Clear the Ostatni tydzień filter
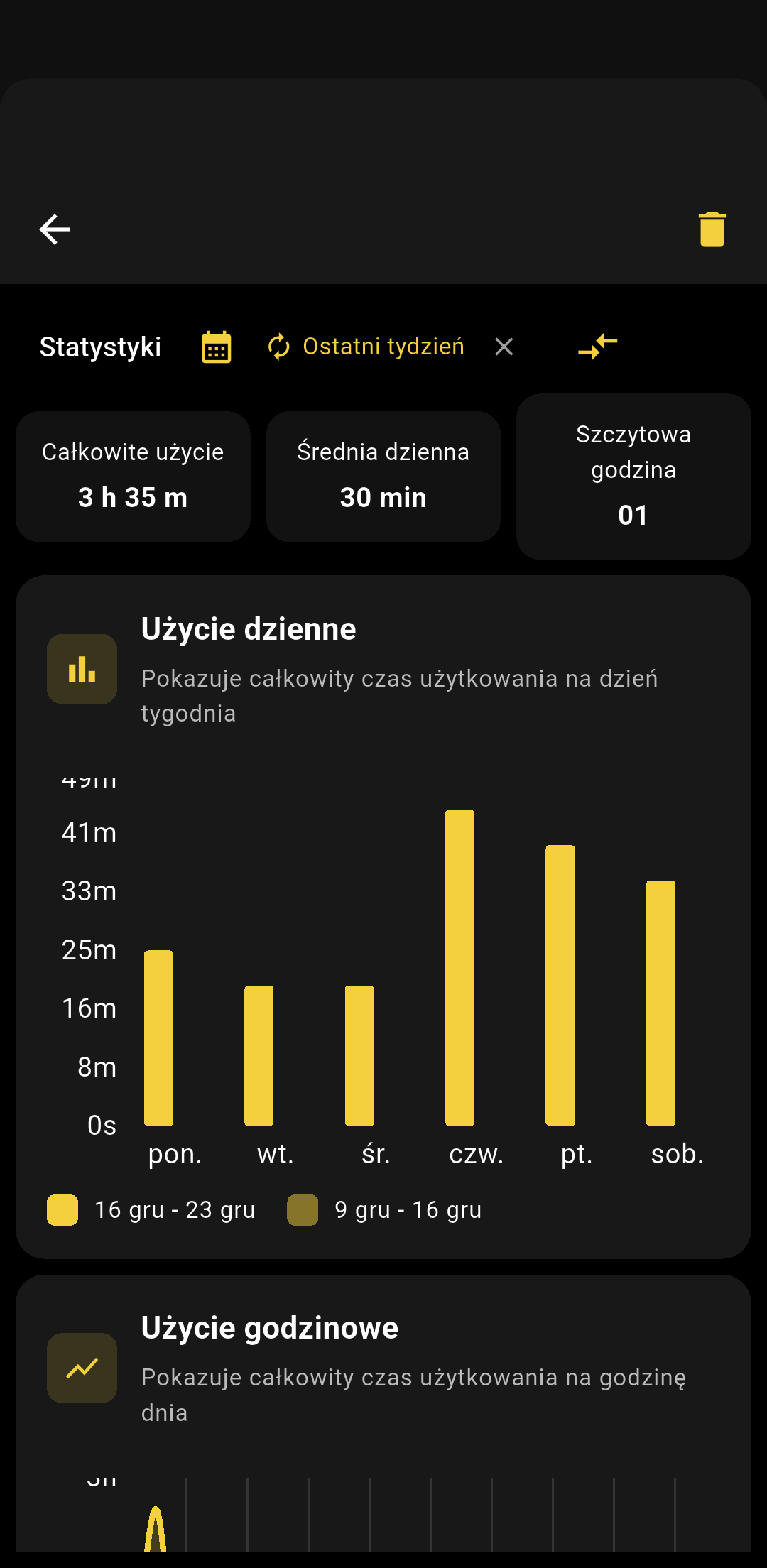The image size is (767, 1568). click(x=504, y=347)
